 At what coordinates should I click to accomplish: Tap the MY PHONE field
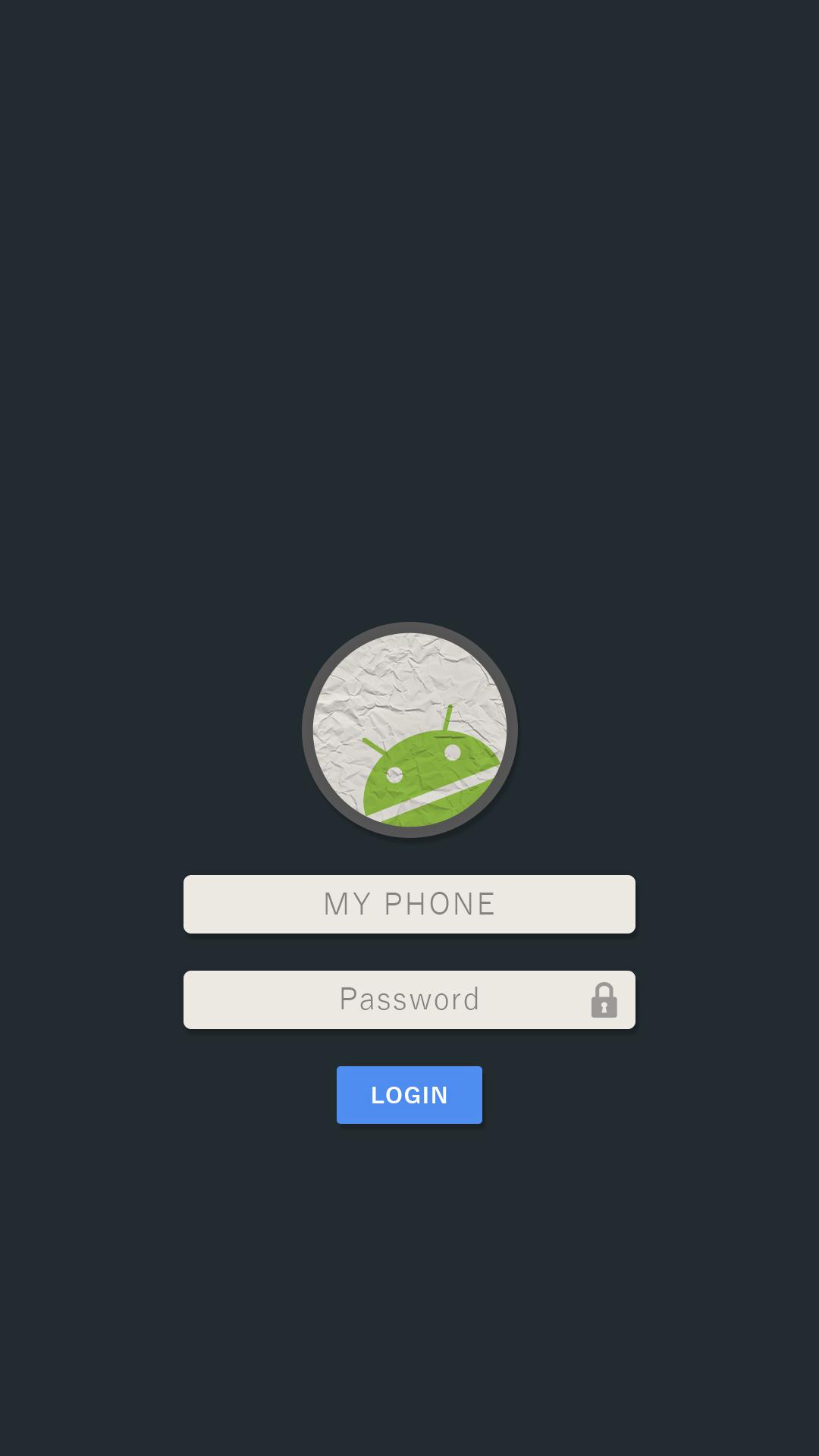pyautogui.click(x=409, y=904)
